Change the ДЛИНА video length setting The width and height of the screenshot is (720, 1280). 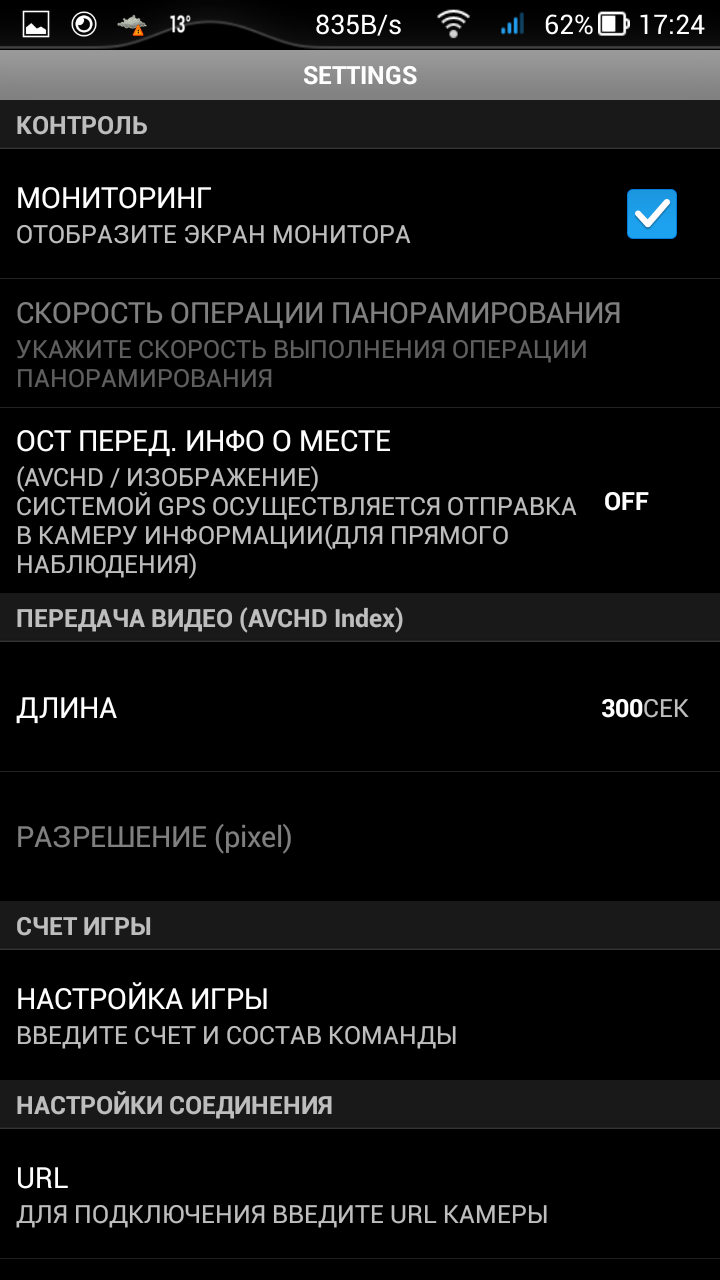pyautogui.click(x=360, y=708)
